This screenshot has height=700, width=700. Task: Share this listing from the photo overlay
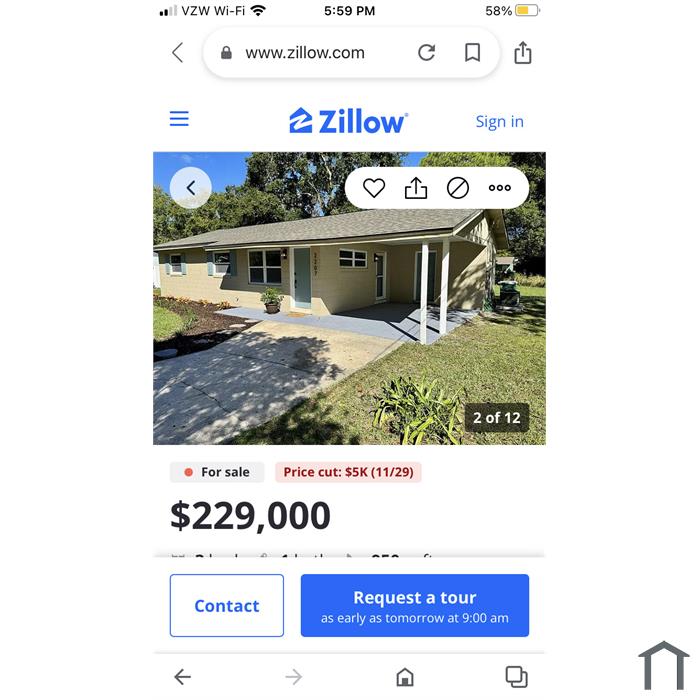click(416, 188)
